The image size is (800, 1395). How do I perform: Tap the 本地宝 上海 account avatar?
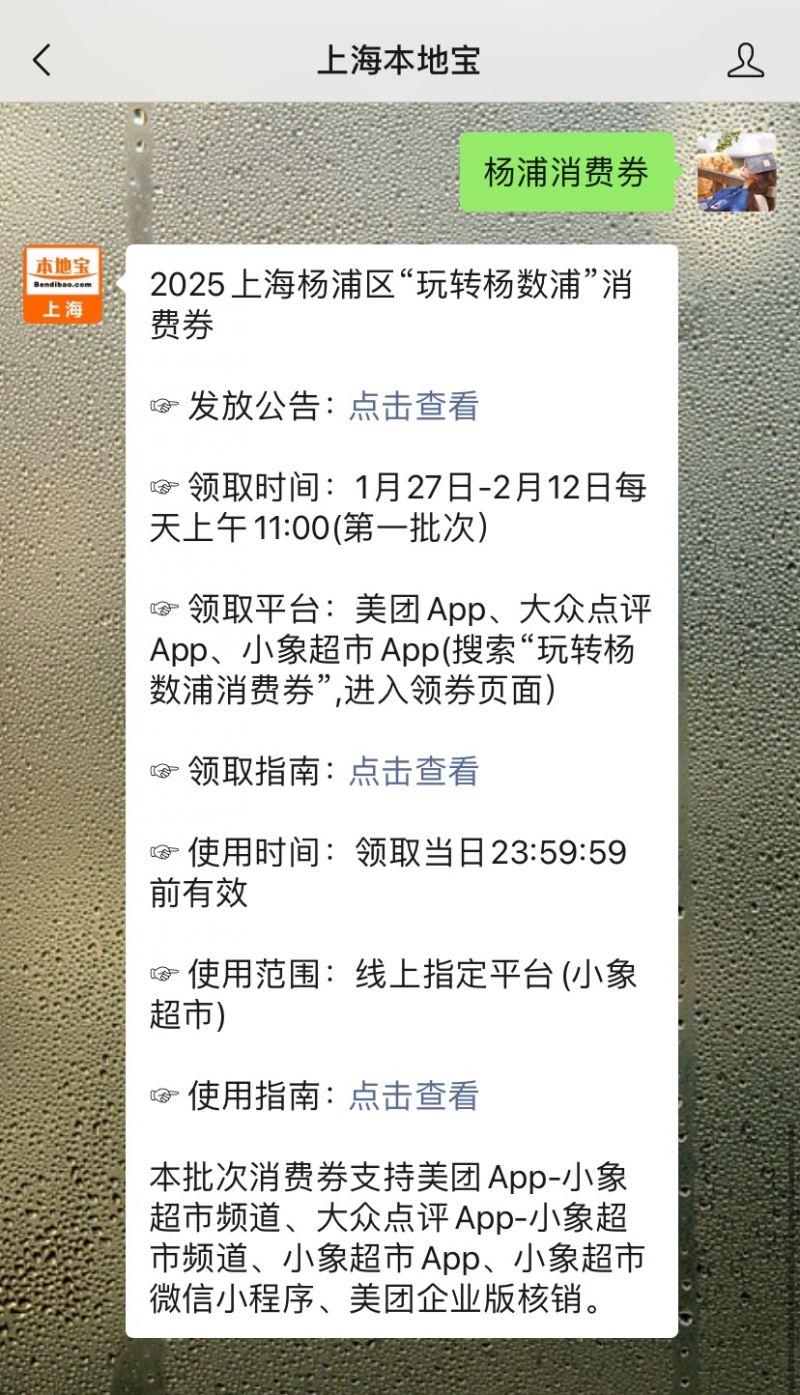click(63, 285)
